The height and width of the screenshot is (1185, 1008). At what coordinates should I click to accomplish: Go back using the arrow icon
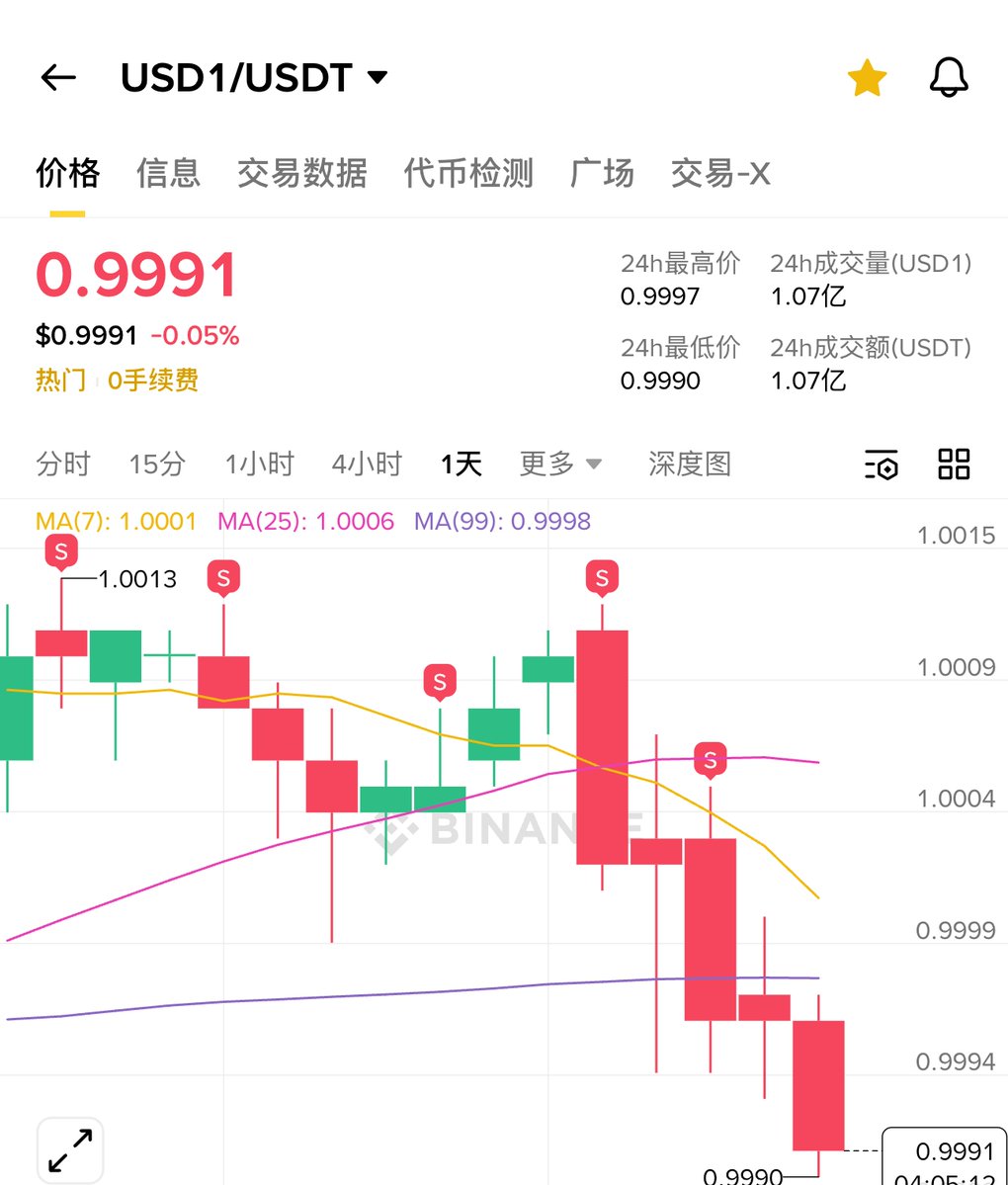tap(58, 78)
